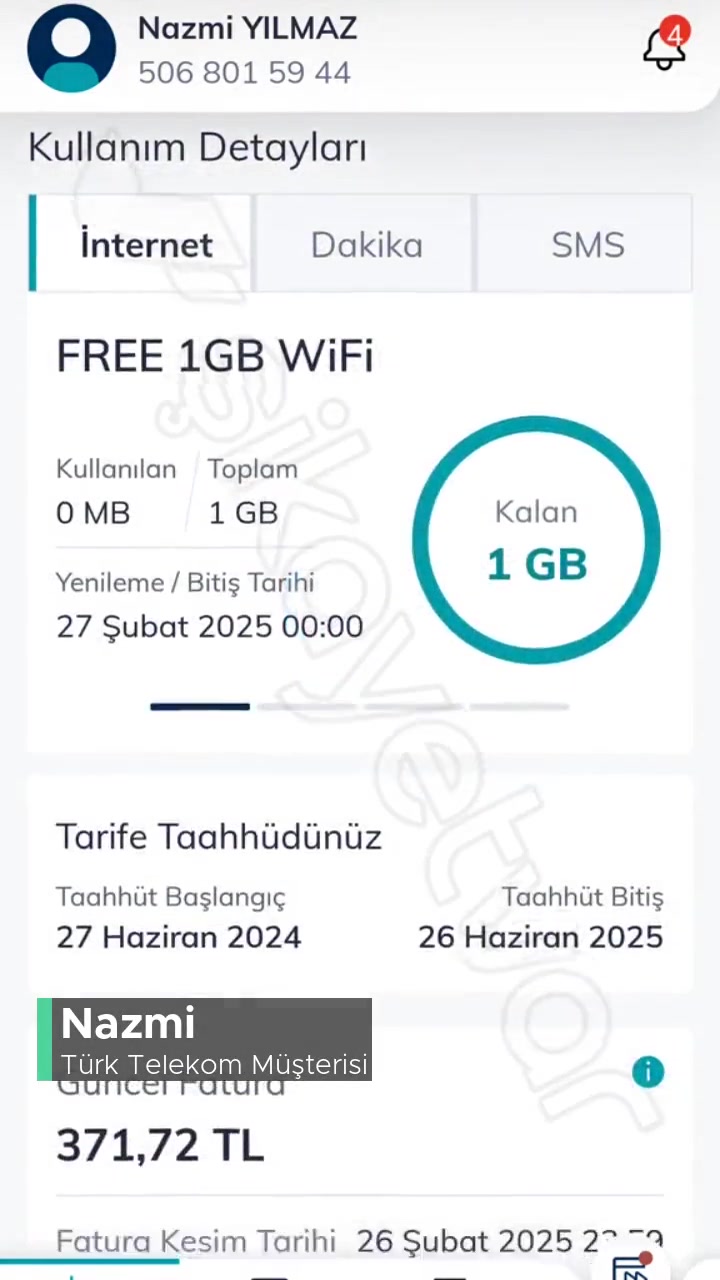Select the İnternet tab
Image resolution: width=720 pixels, height=1280 pixels.
pyautogui.click(x=146, y=244)
